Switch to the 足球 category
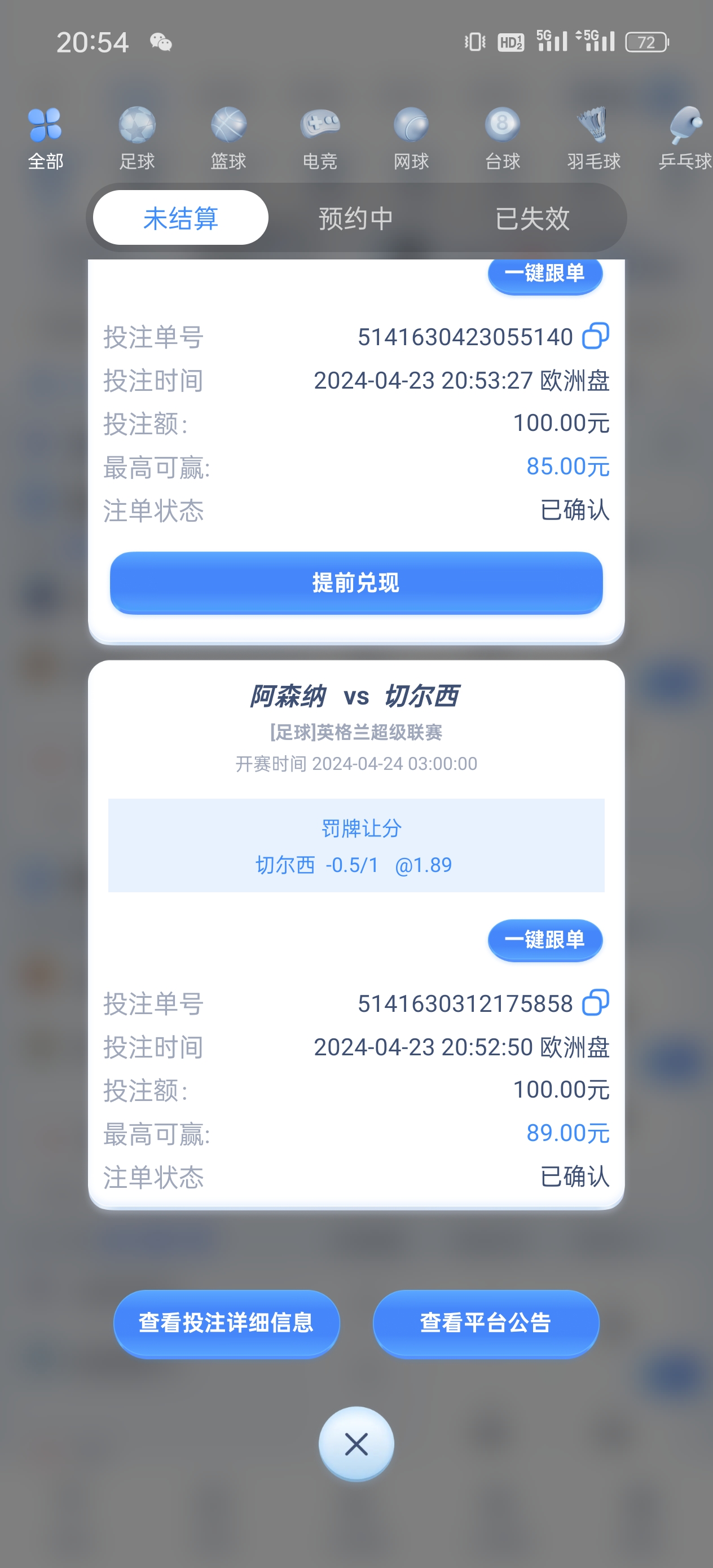Image resolution: width=713 pixels, height=1568 pixels. 137,139
